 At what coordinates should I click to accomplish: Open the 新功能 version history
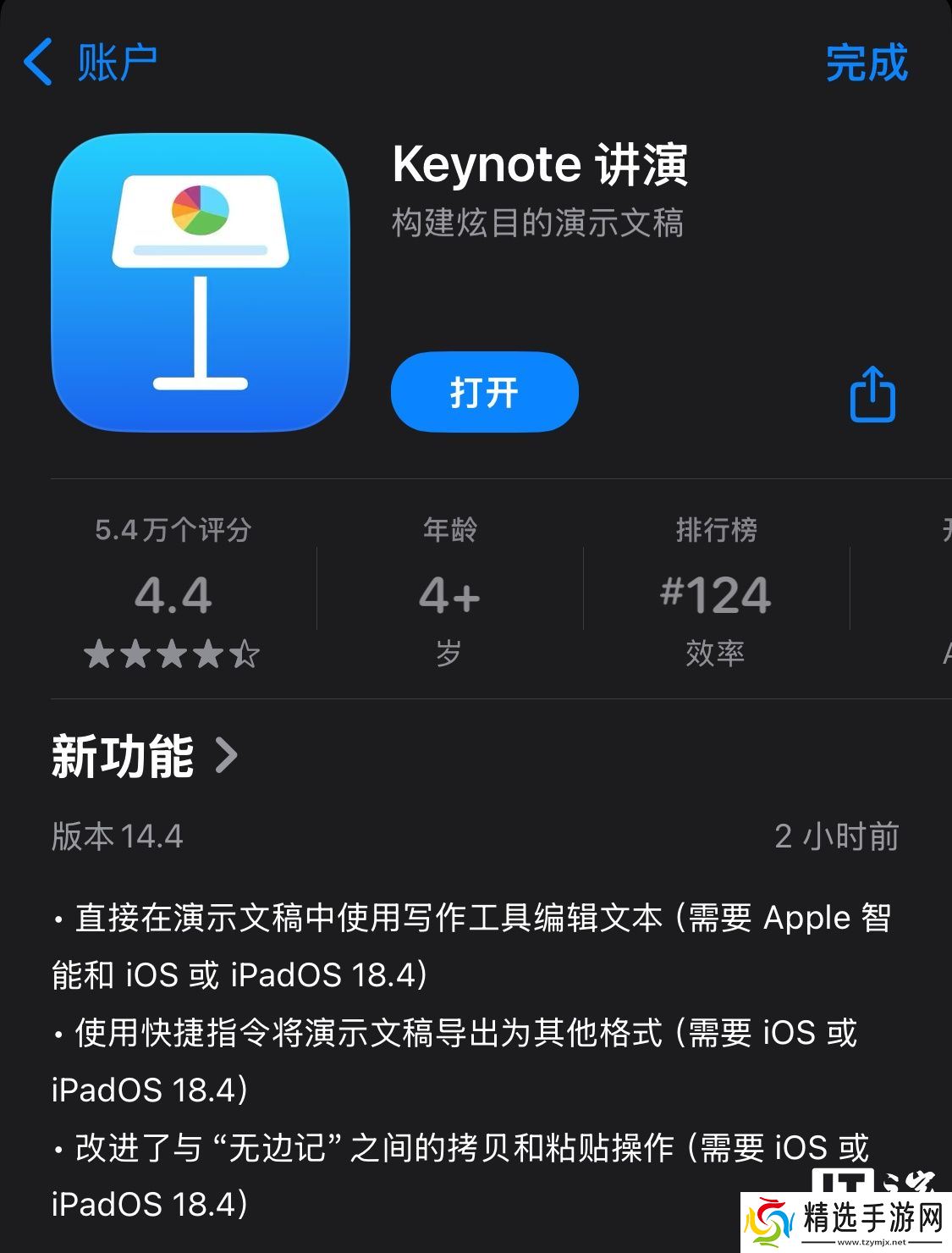coord(144,756)
